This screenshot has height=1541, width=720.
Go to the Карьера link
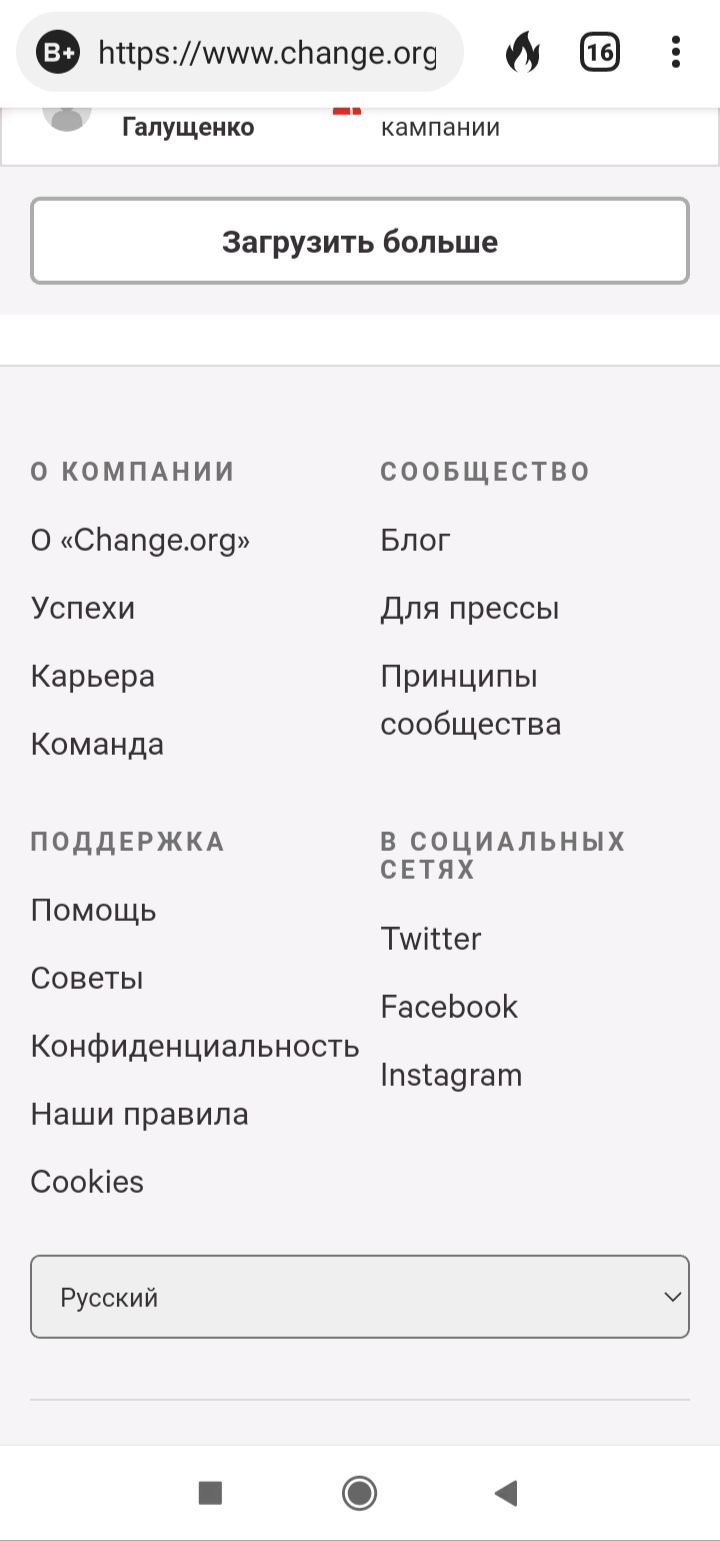pyautogui.click(x=93, y=676)
